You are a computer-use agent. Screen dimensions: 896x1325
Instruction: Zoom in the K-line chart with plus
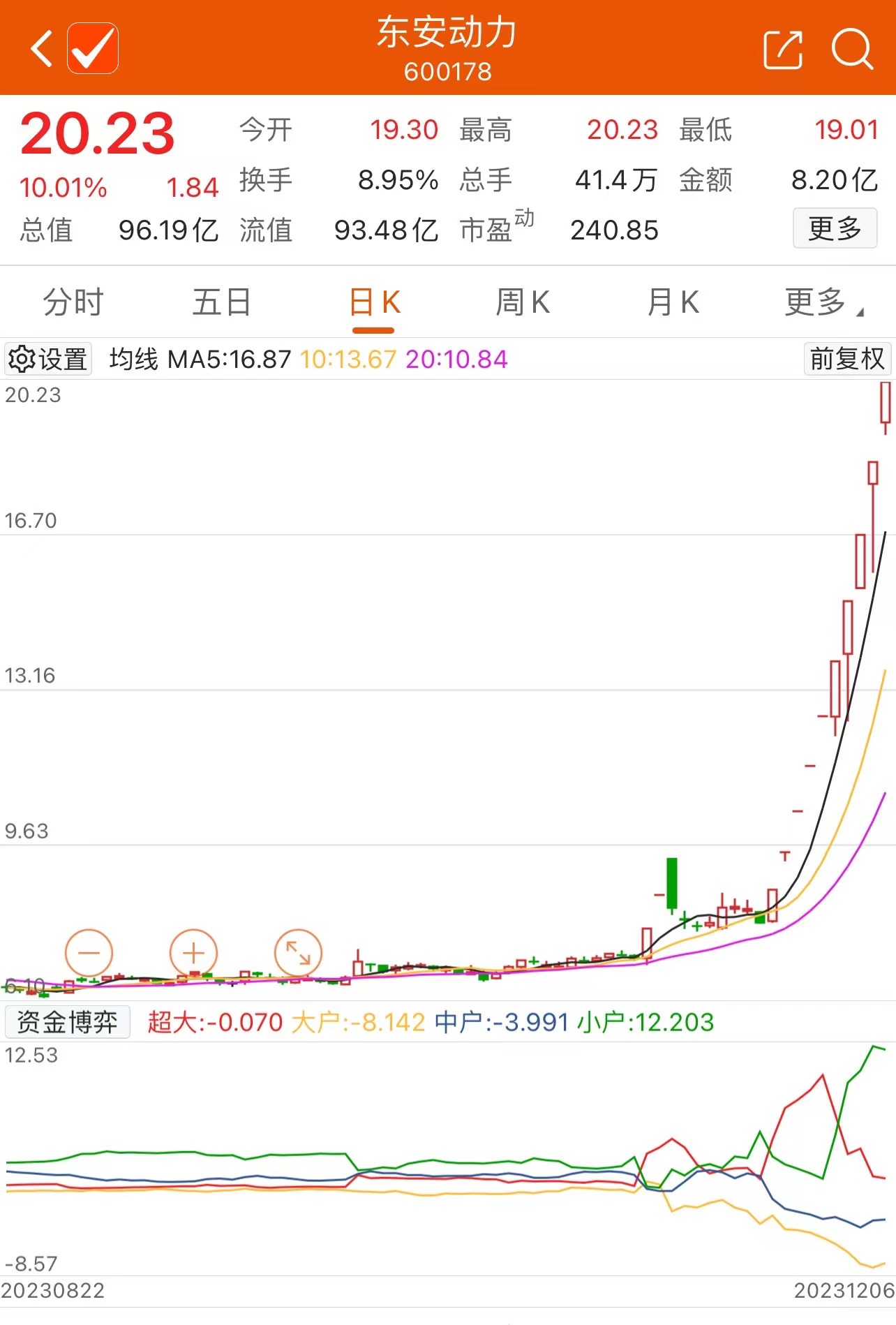coord(193,952)
